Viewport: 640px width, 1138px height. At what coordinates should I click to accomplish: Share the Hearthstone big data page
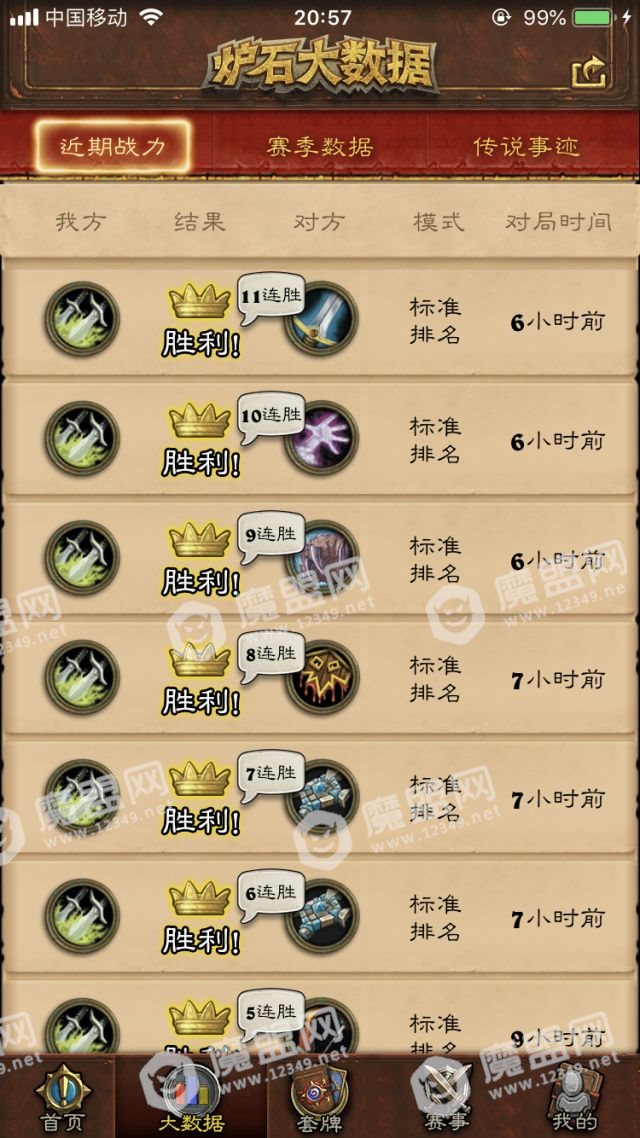pos(589,70)
